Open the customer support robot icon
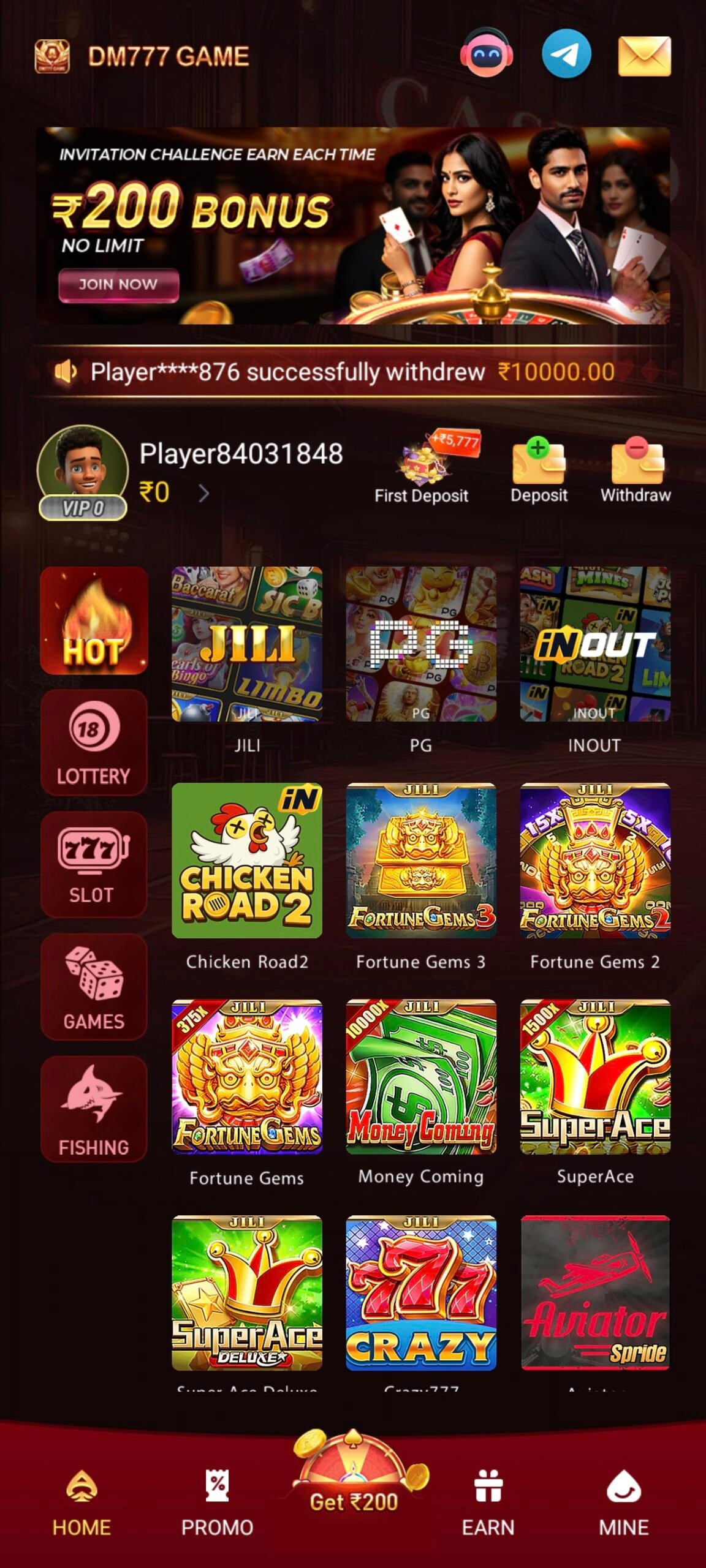The image size is (706, 1568). pyautogui.click(x=487, y=55)
